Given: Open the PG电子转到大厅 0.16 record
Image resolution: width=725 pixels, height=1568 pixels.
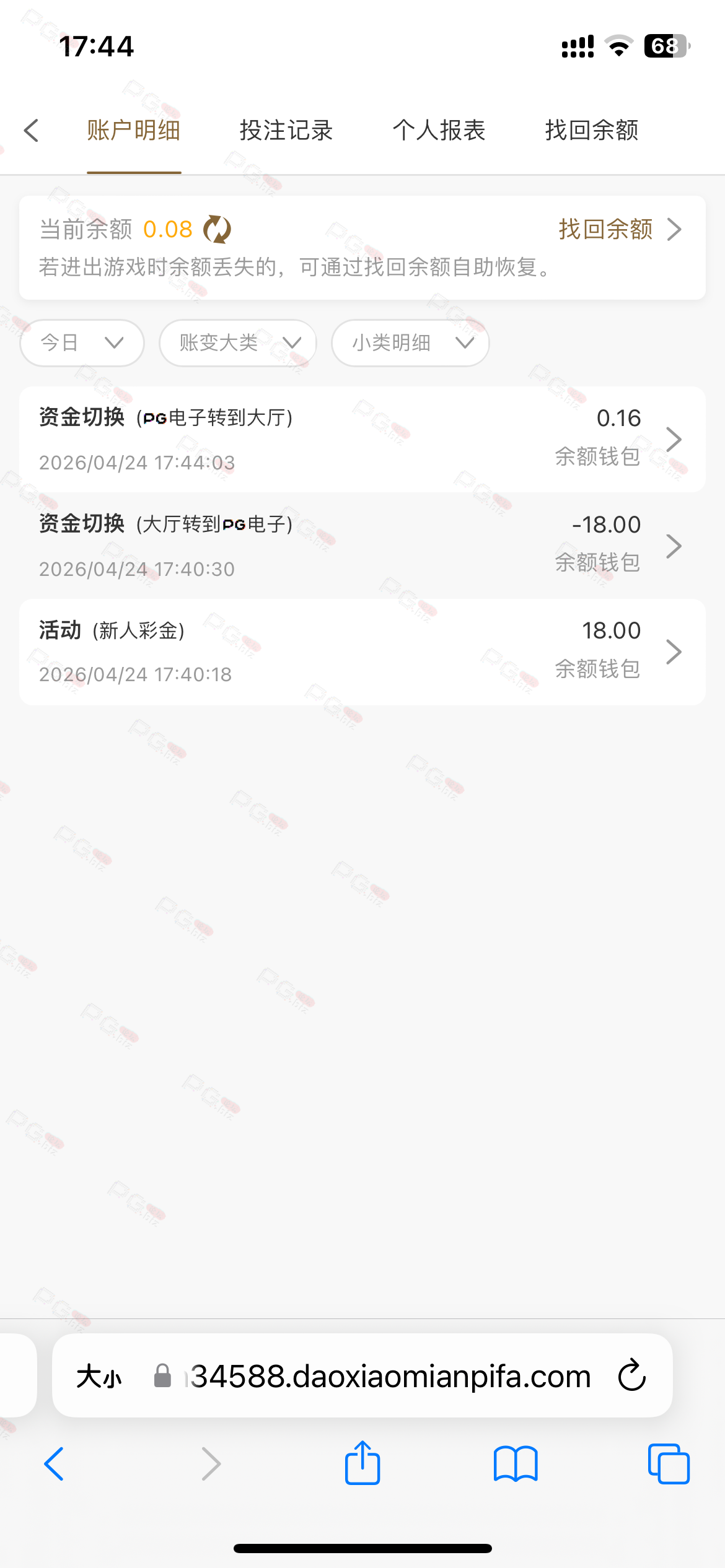Looking at the screenshot, I should coord(362,440).
